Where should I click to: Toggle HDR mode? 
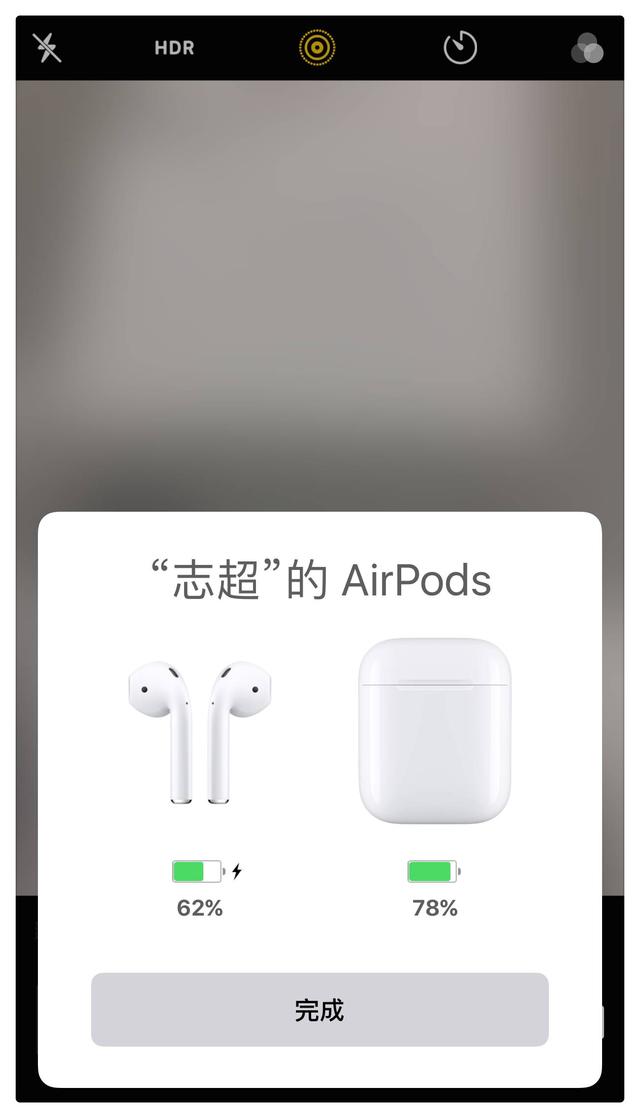(x=174, y=47)
